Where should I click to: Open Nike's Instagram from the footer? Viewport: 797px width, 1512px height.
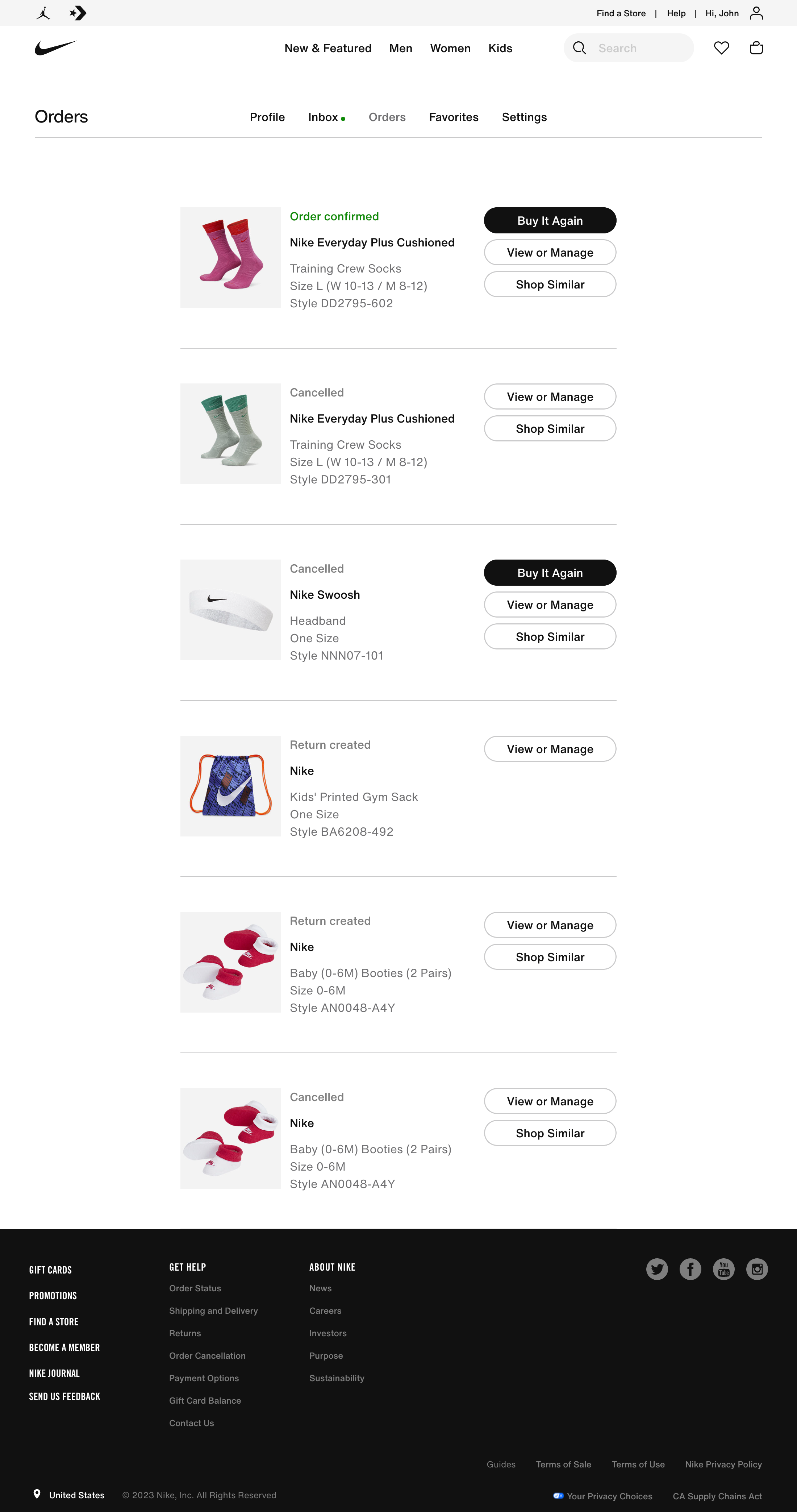(757, 1269)
